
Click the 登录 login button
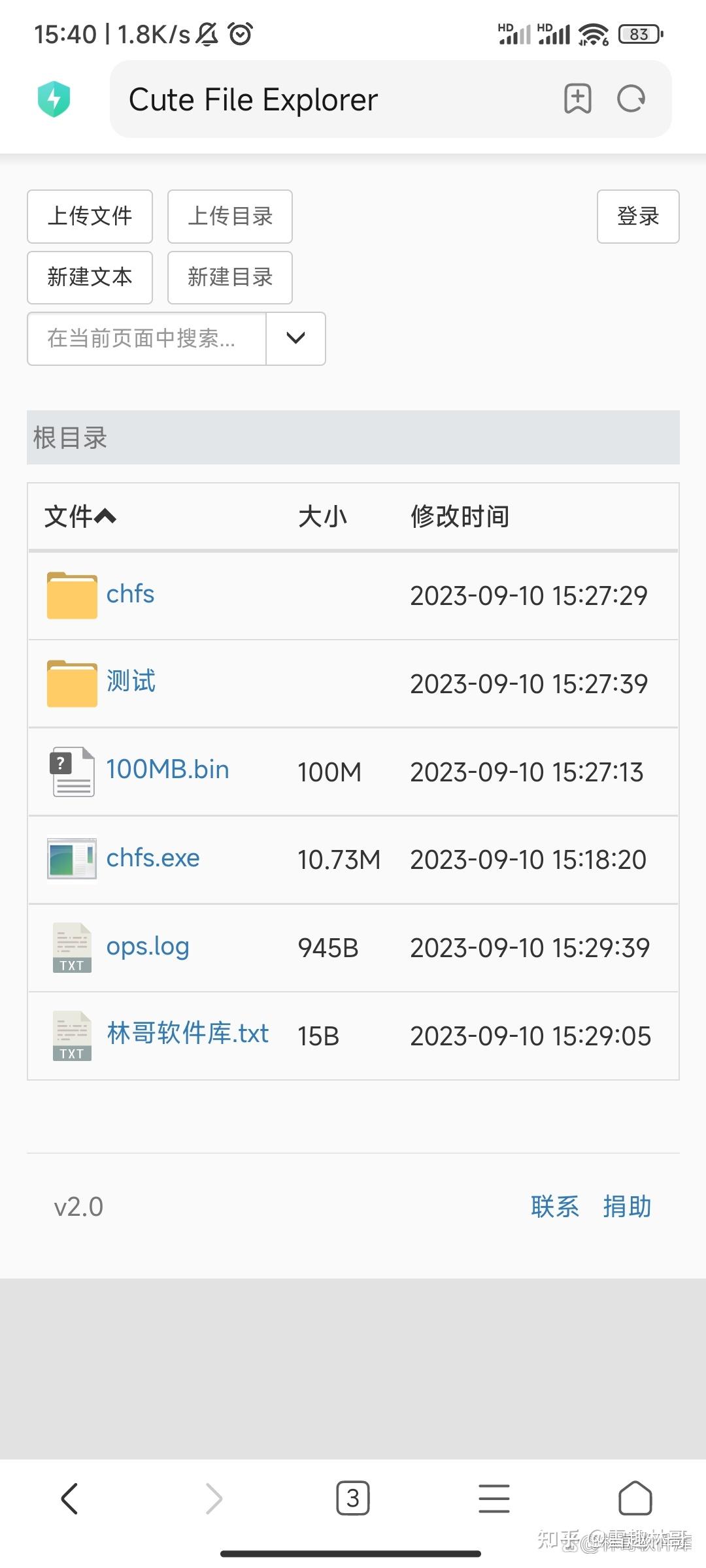(x=637, y=216)
